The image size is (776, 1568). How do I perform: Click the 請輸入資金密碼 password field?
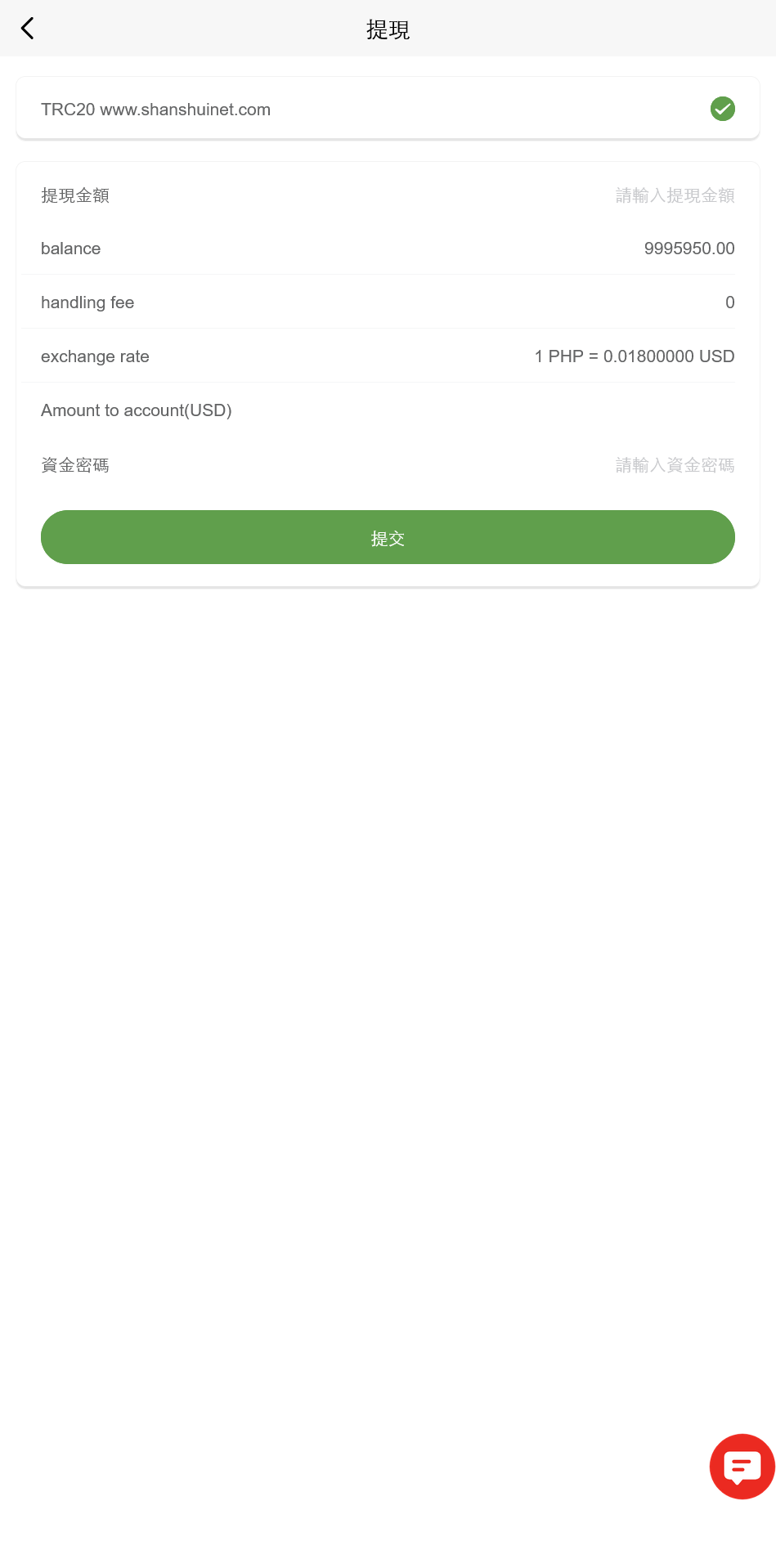tap(674, 464)
